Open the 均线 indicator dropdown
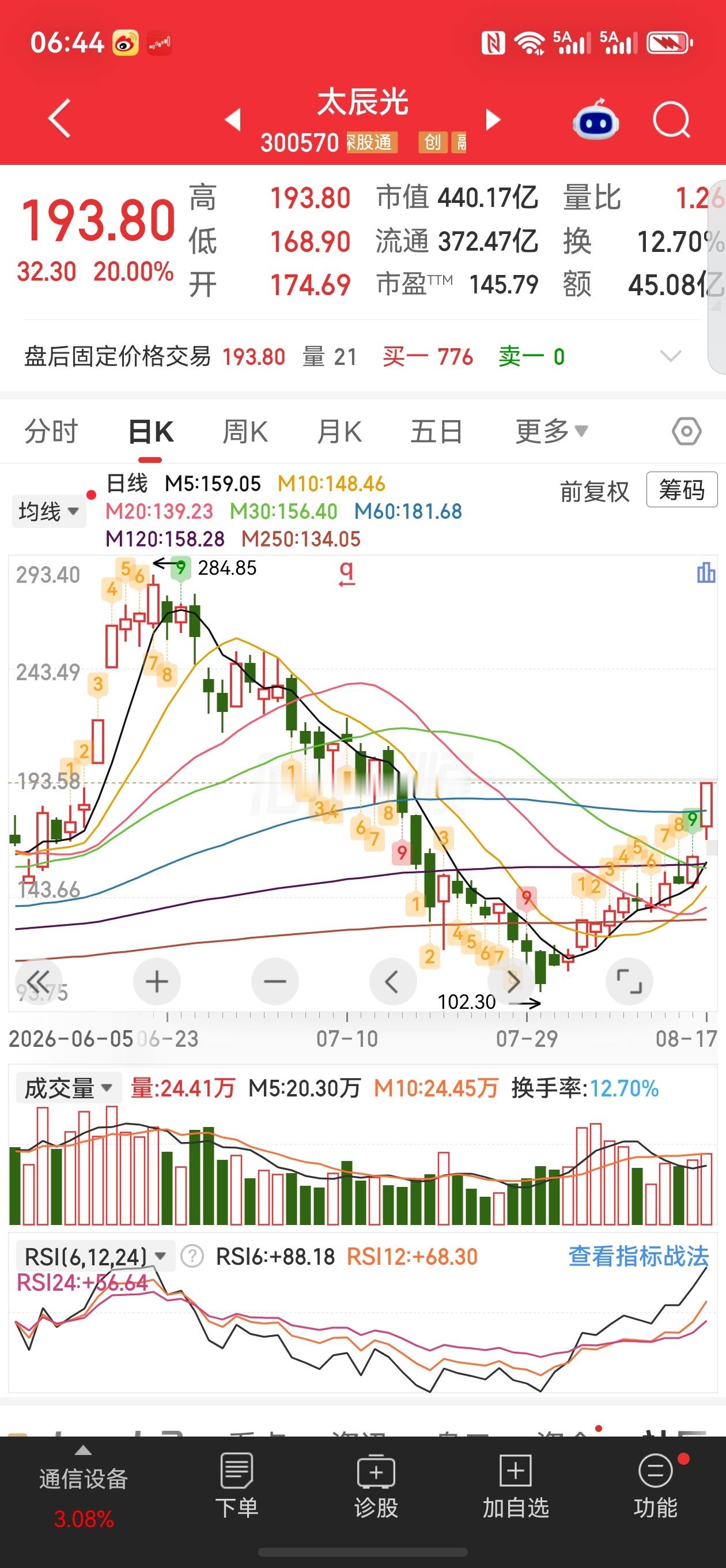 coord(48,511)
